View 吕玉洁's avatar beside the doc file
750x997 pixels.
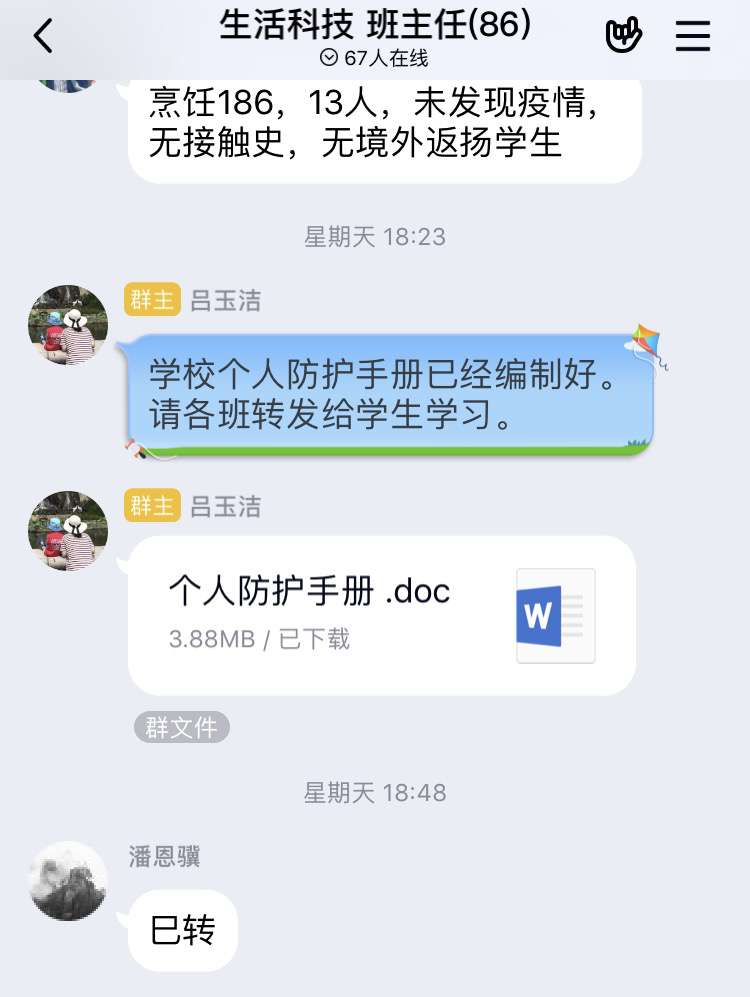coord(68,530)
